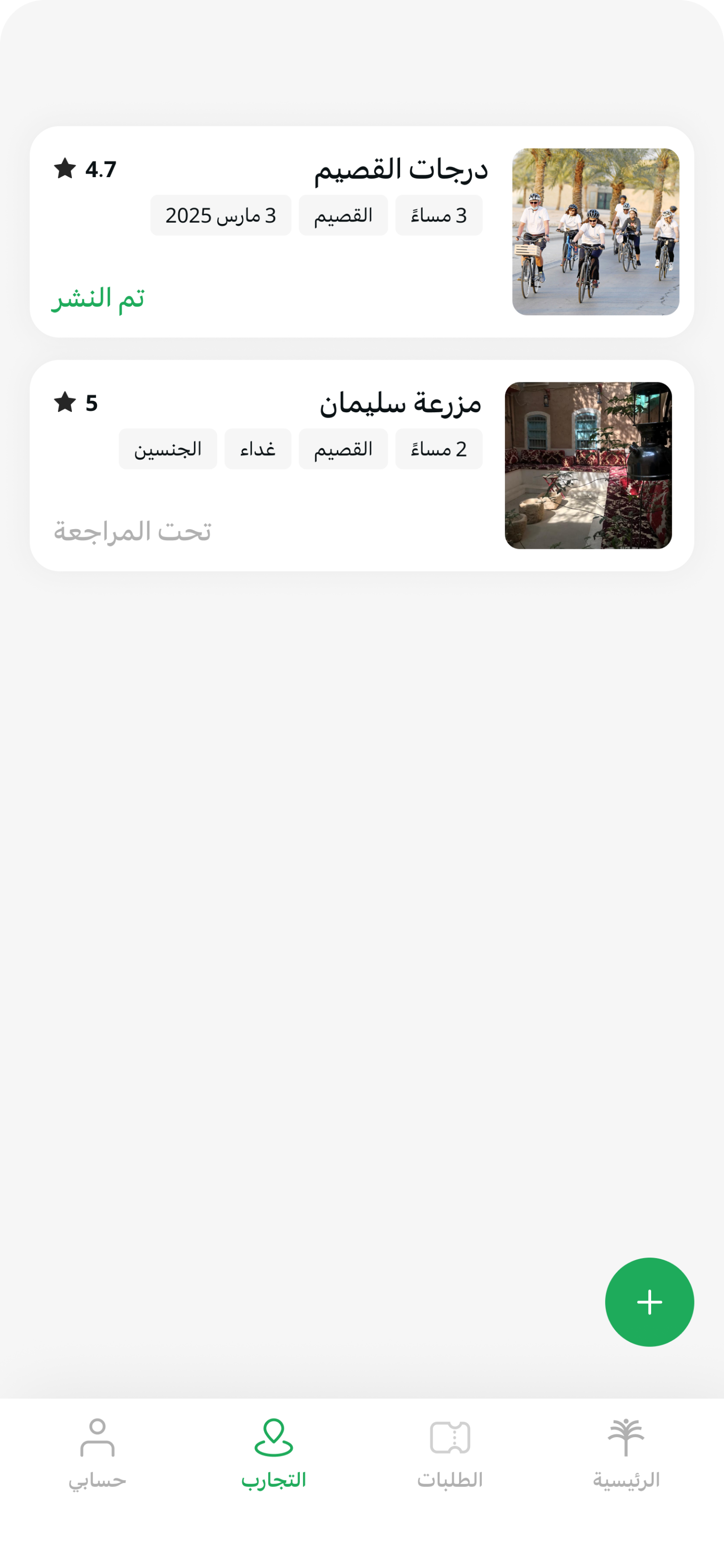Add a new experience with plus button

pos(649,1302)
